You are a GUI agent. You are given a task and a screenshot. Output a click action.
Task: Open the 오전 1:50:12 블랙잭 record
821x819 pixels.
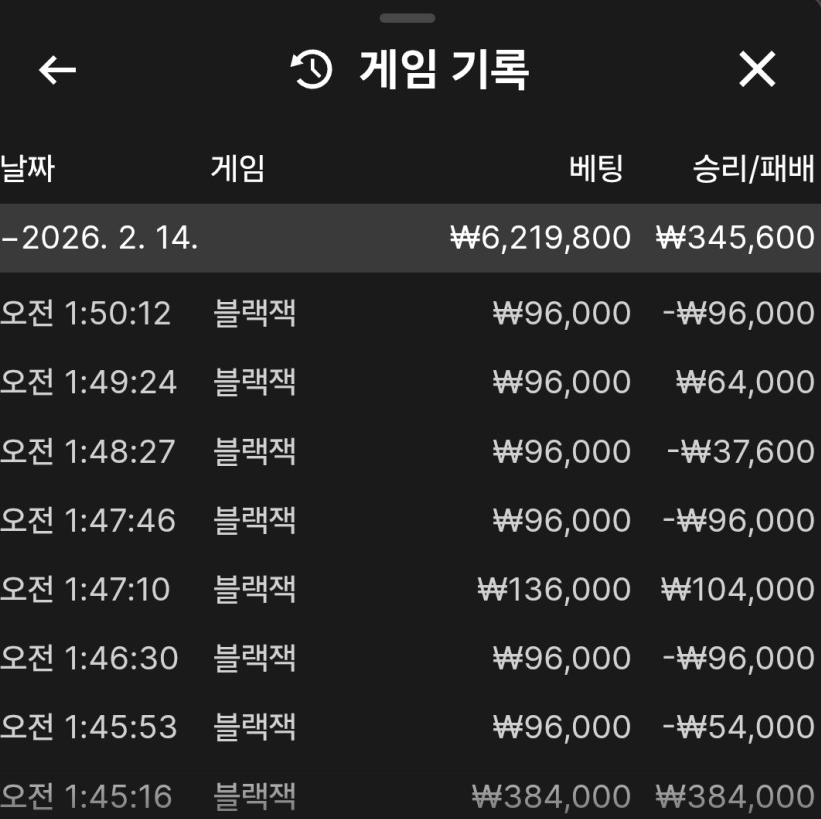pos(410,314)
